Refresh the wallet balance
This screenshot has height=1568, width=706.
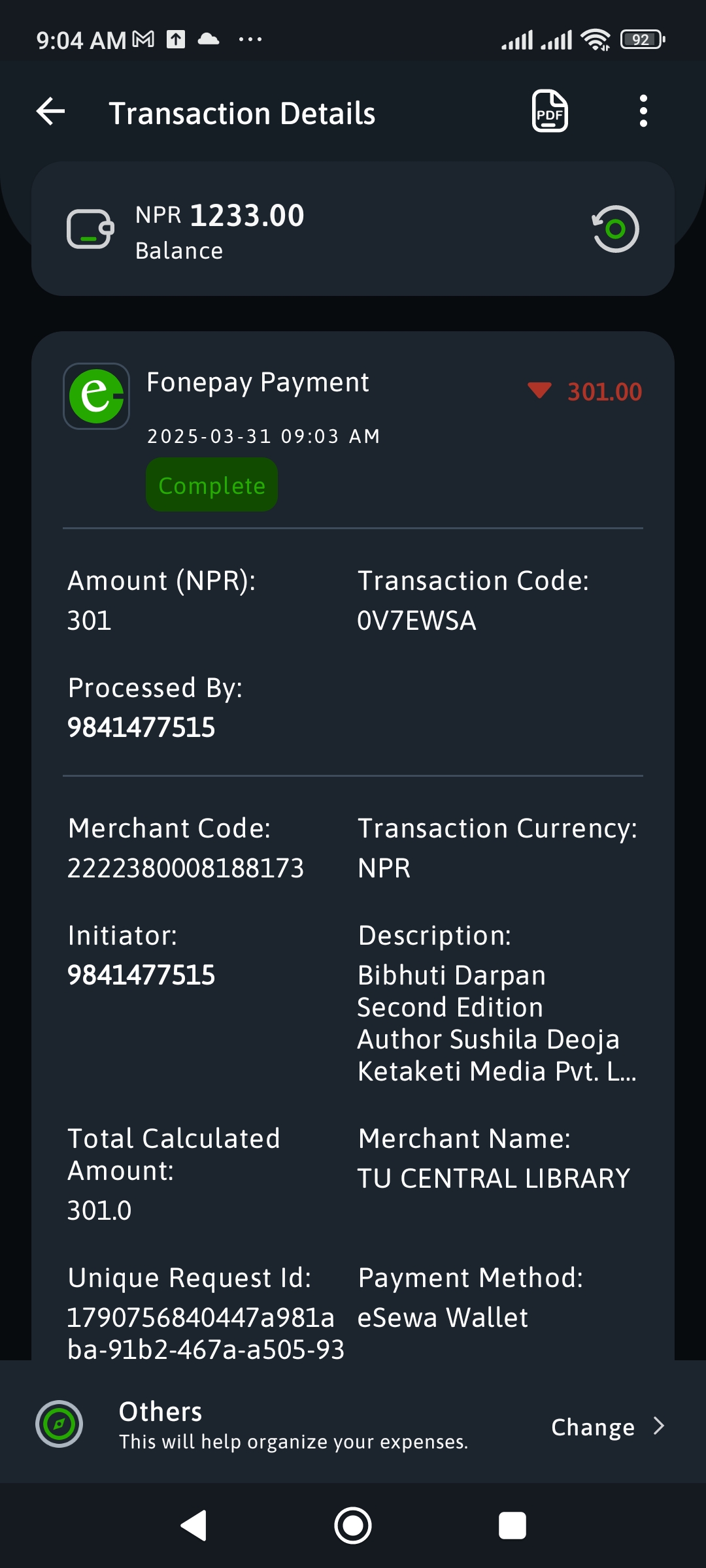pos(614,229)
